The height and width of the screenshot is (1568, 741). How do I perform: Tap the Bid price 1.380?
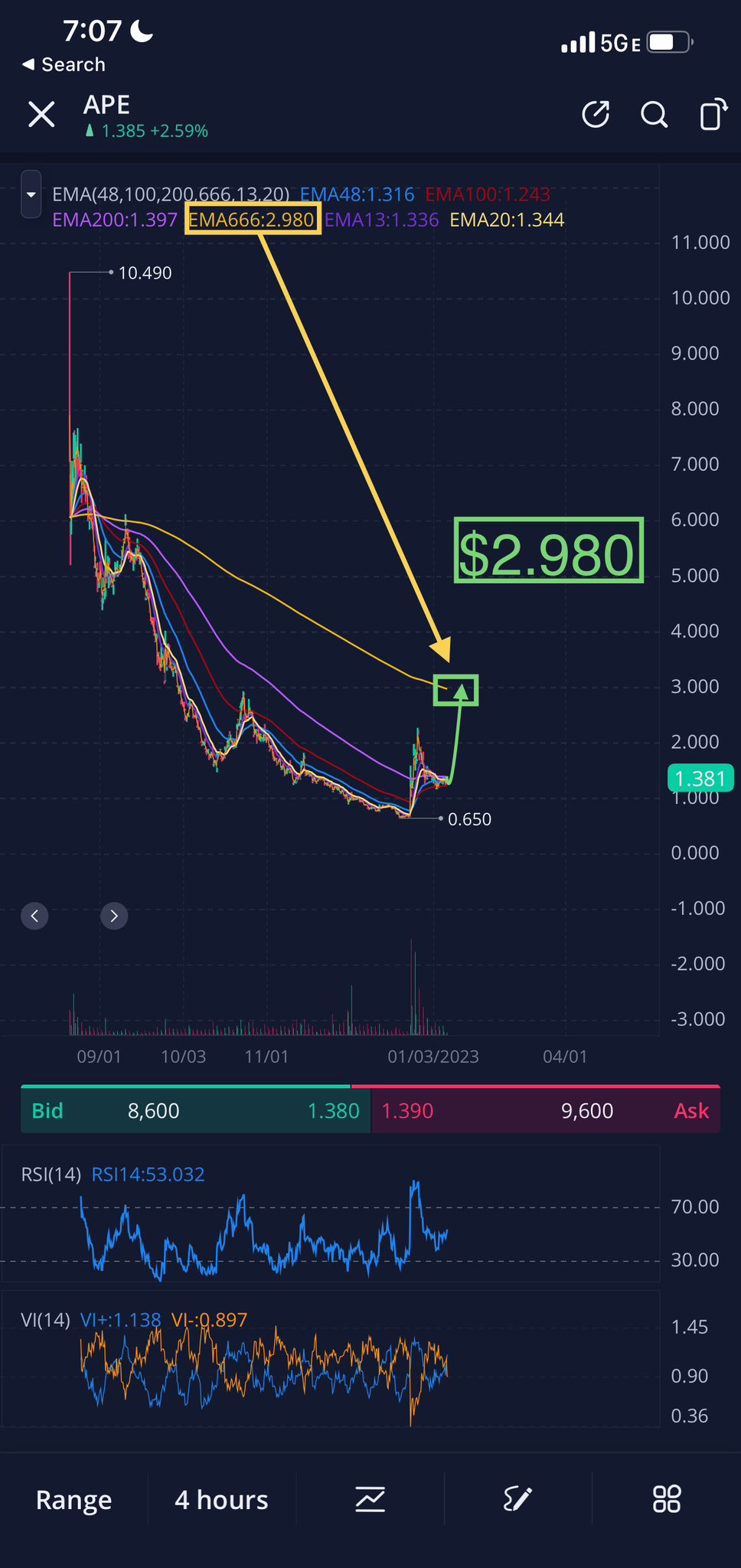coord(334,1110)
